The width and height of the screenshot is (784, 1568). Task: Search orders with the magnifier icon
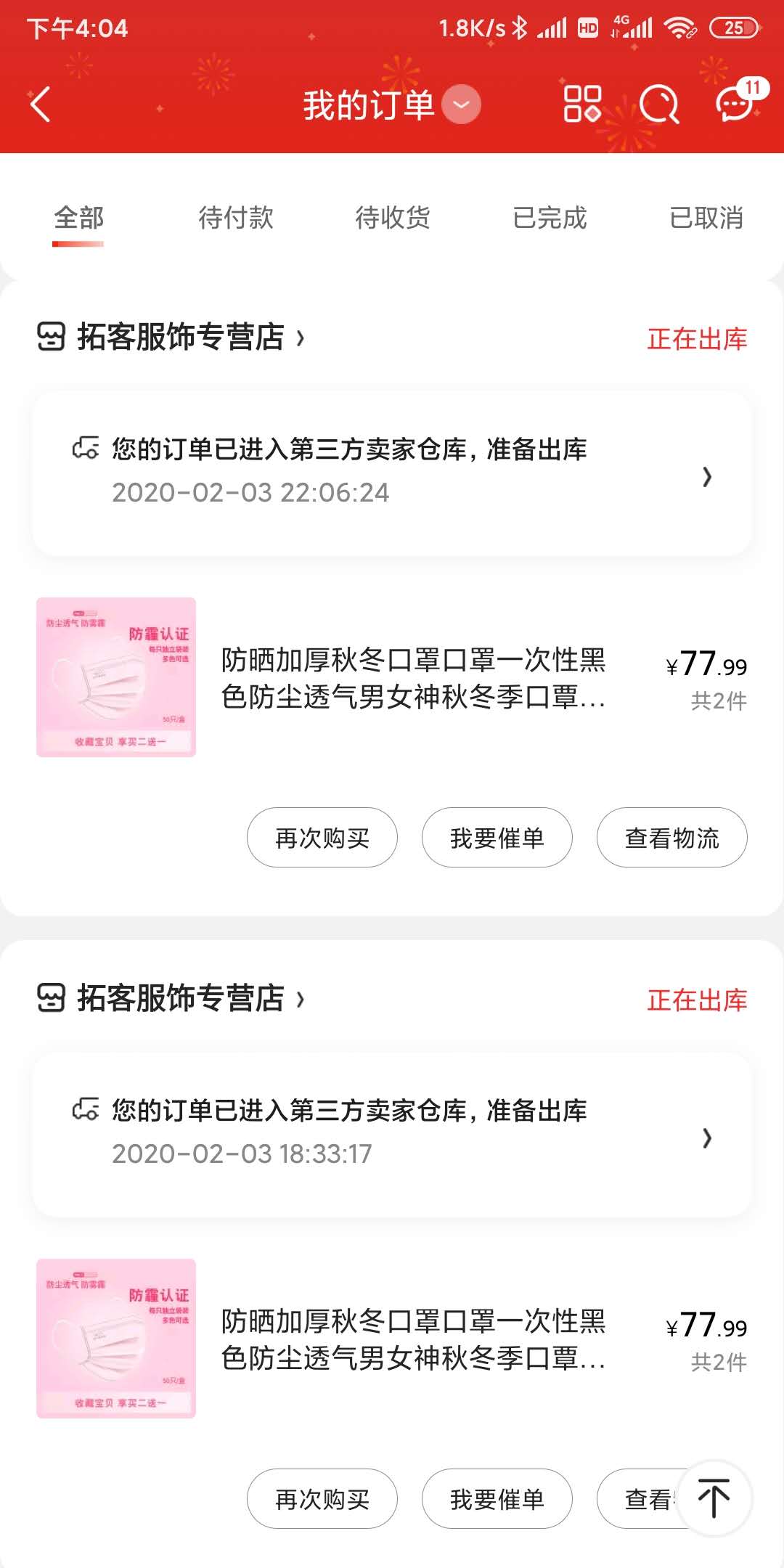[x=658, y=105]
